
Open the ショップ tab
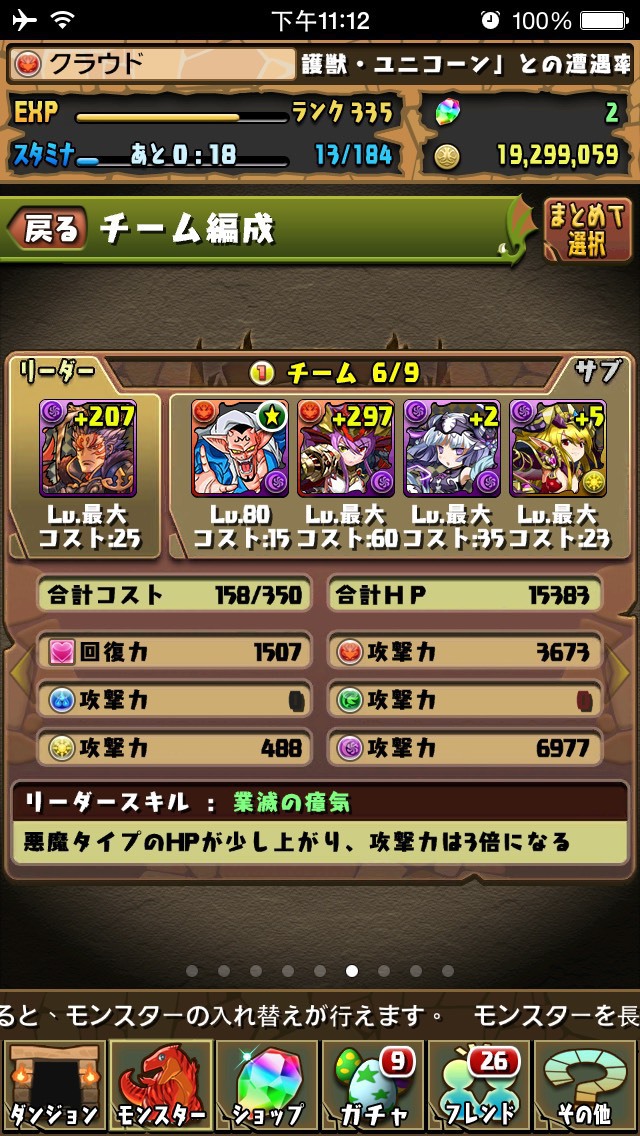pyautogui.click(x=266, y=1087)
